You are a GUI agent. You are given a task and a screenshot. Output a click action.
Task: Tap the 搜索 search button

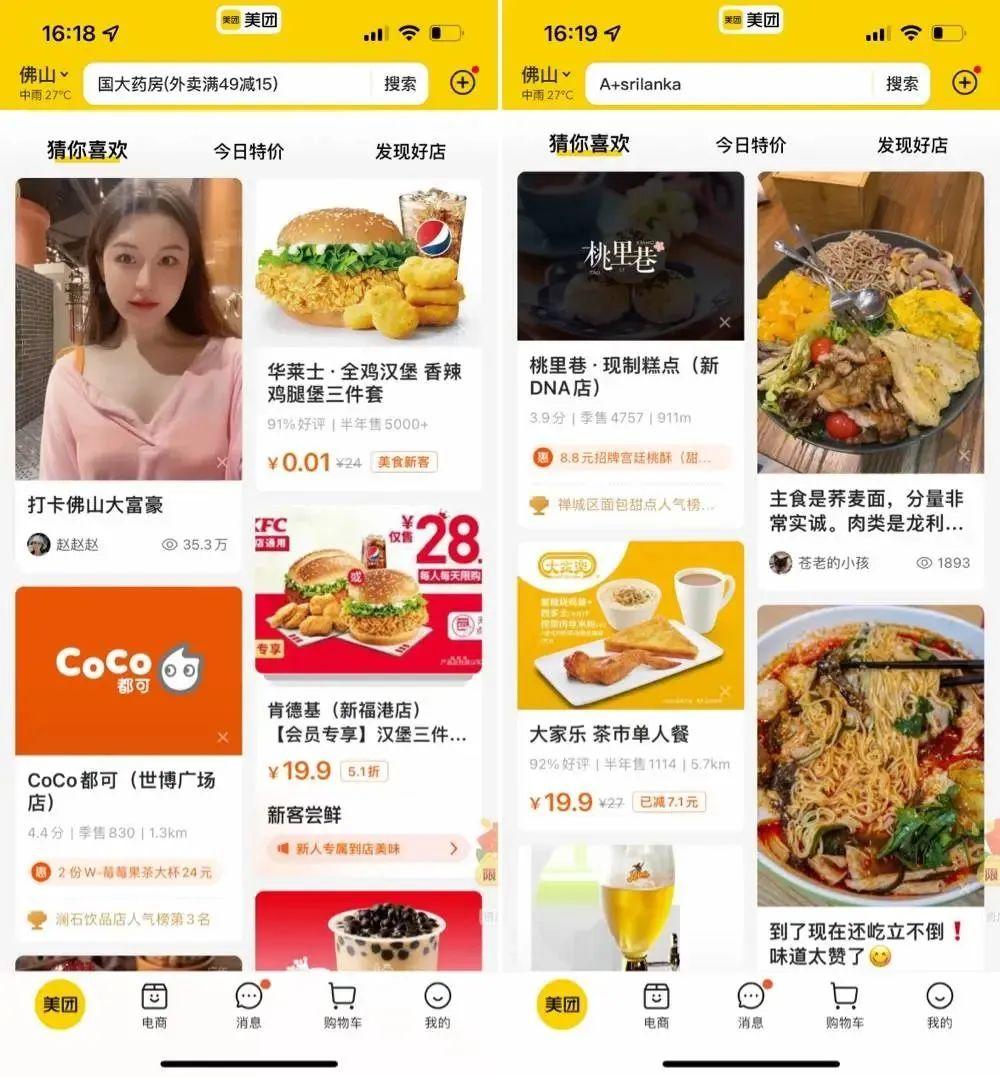coord(398,83)
